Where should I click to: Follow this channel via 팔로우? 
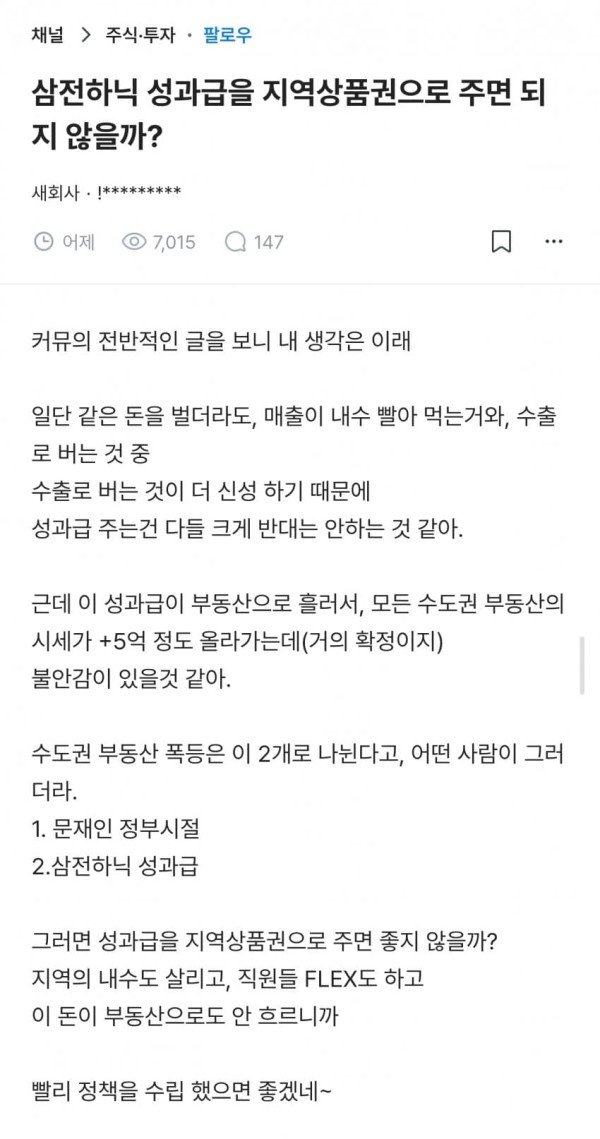pos(227,35)
